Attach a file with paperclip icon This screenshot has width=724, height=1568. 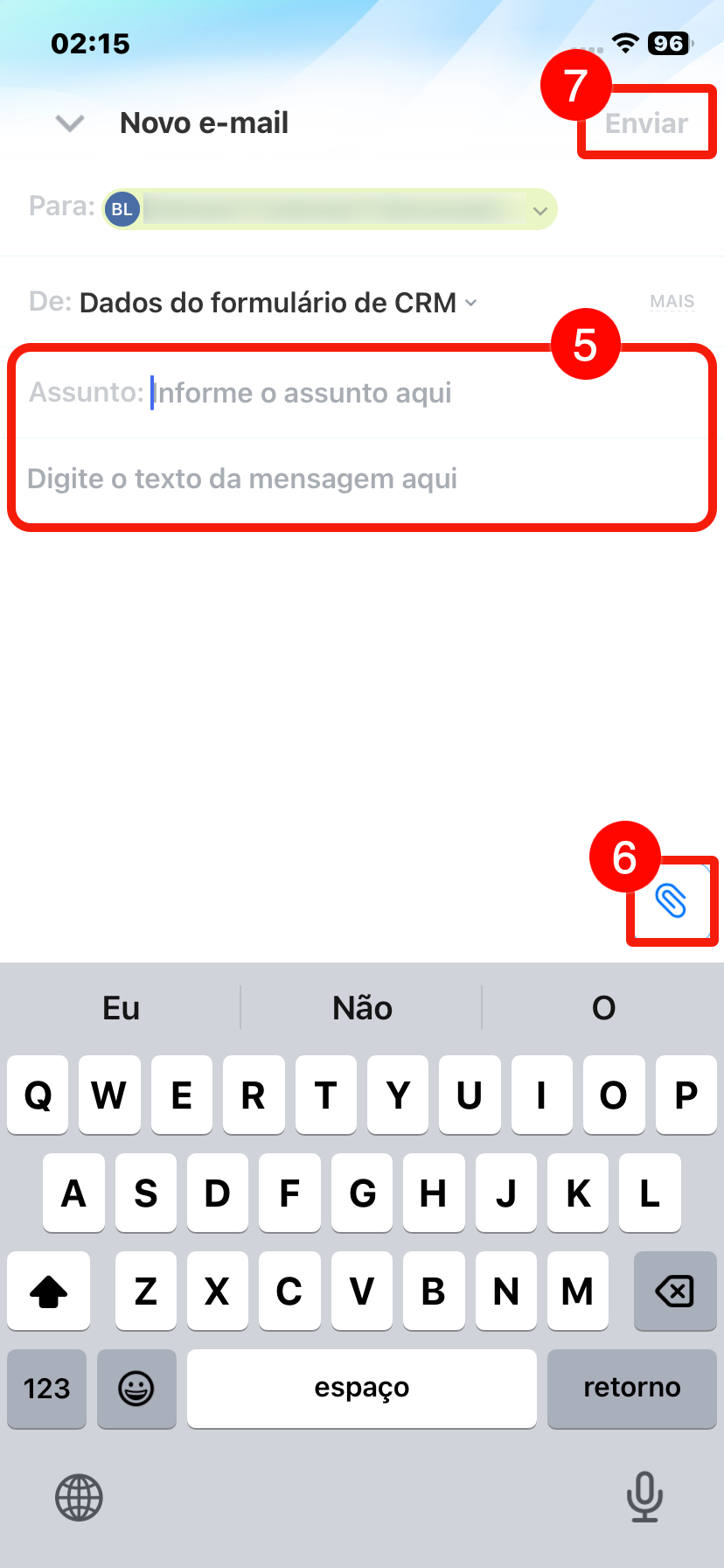(x=671, y=900)
